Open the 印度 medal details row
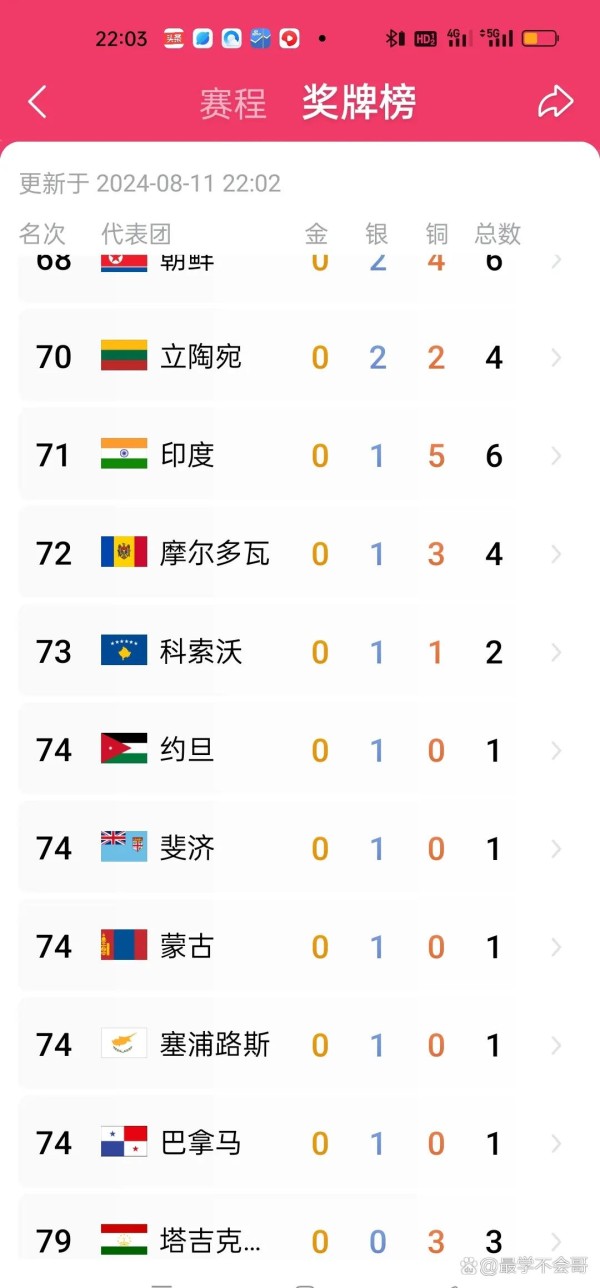 (x=300, y=456)
